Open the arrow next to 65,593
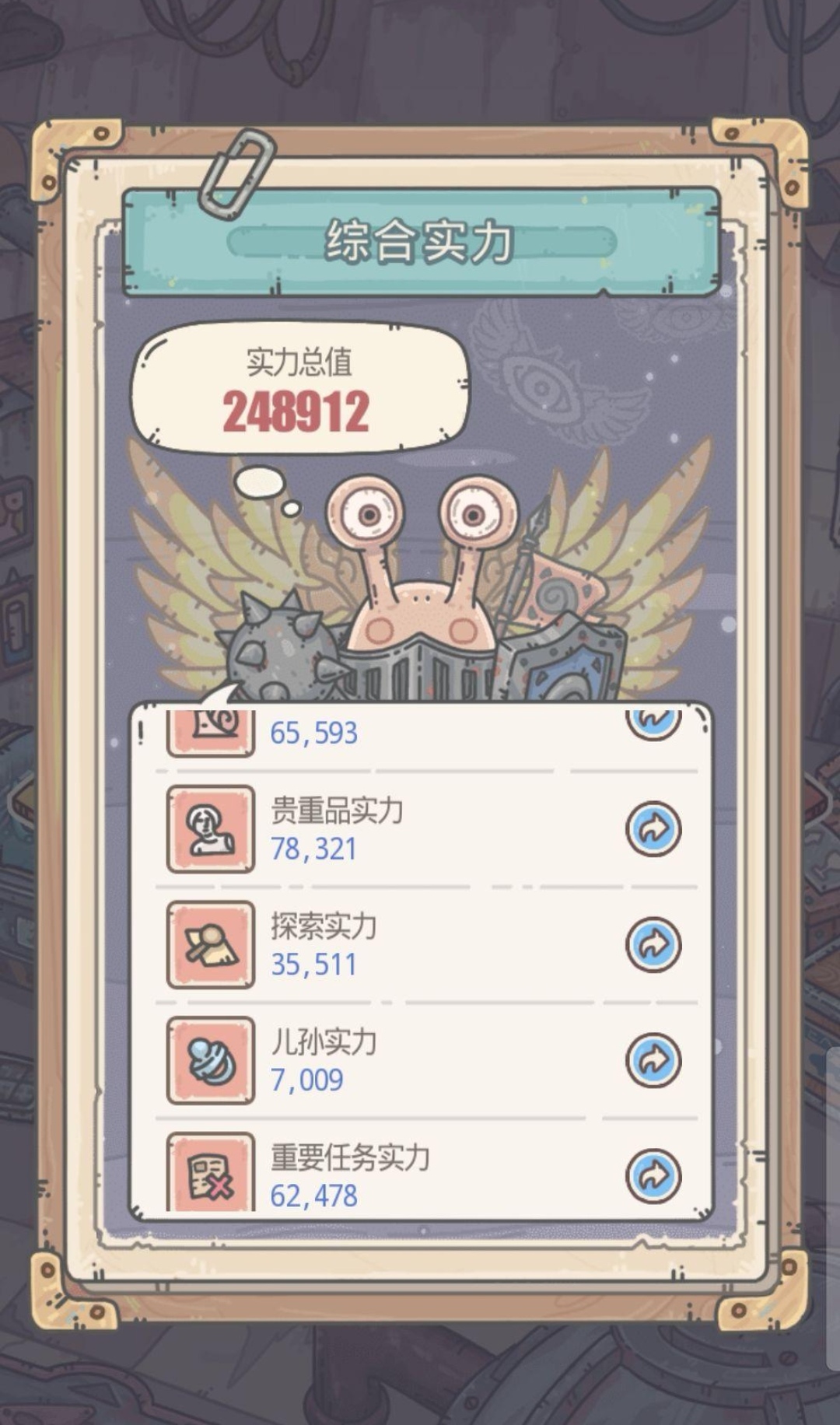 653,723
